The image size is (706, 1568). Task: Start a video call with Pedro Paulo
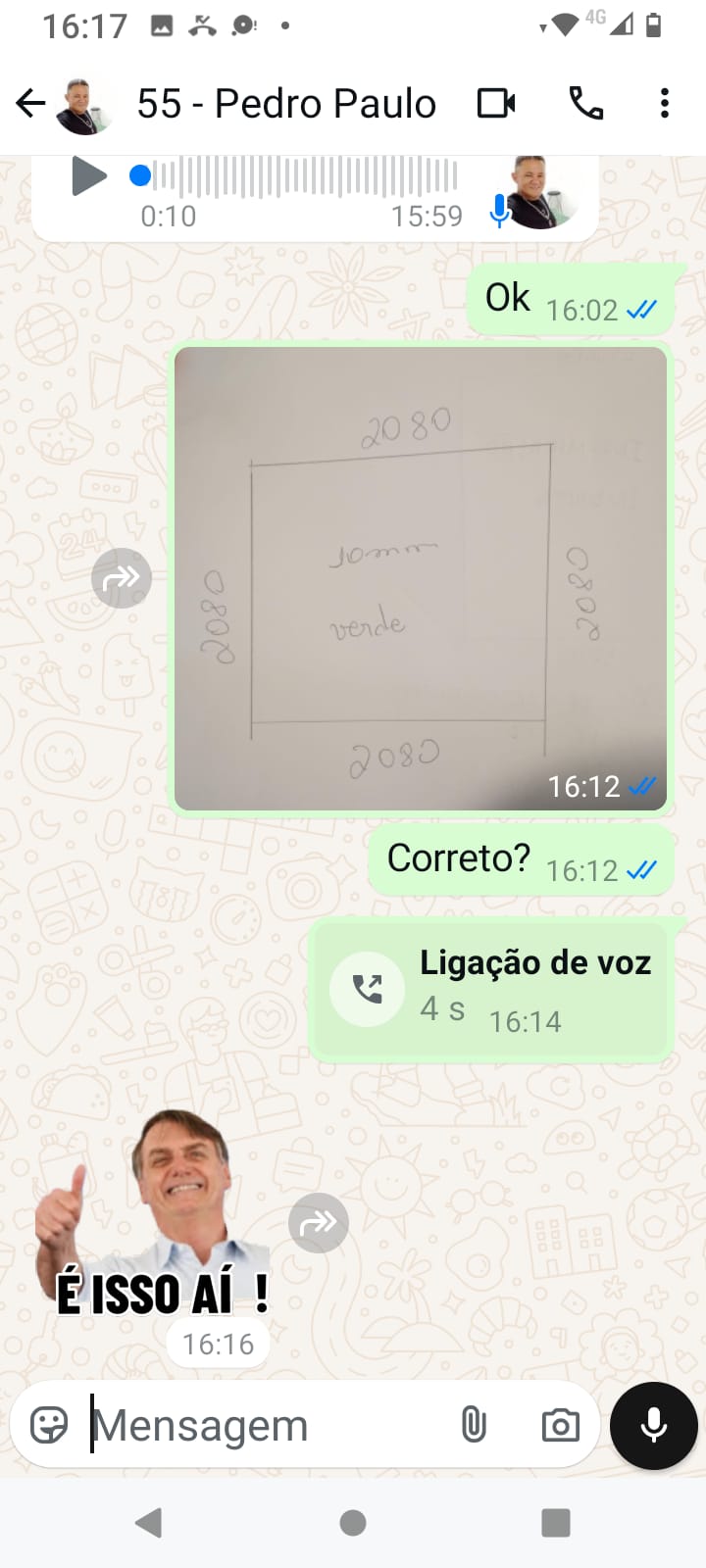[496, 103]
